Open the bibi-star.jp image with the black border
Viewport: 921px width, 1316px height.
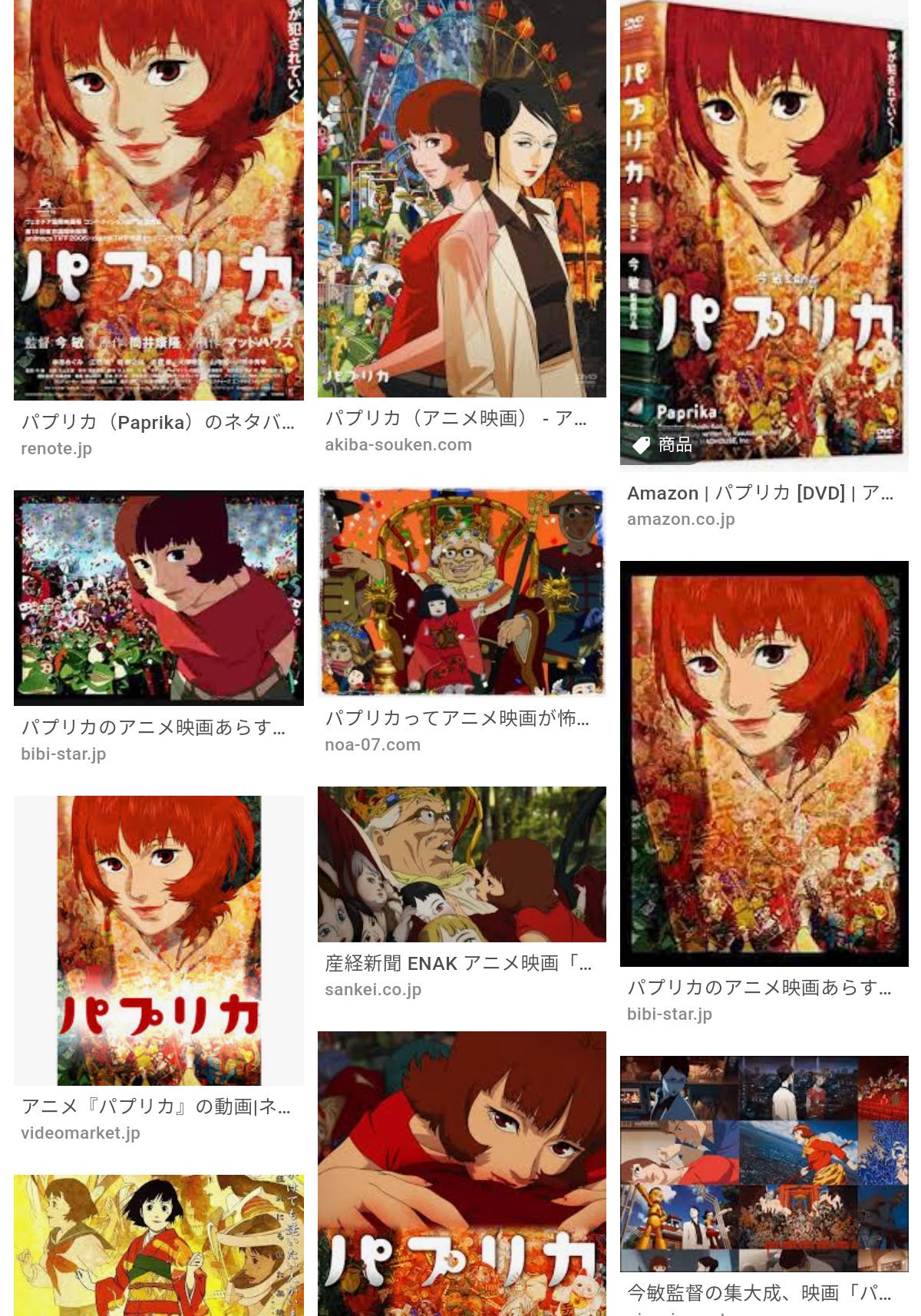point(764,764)
